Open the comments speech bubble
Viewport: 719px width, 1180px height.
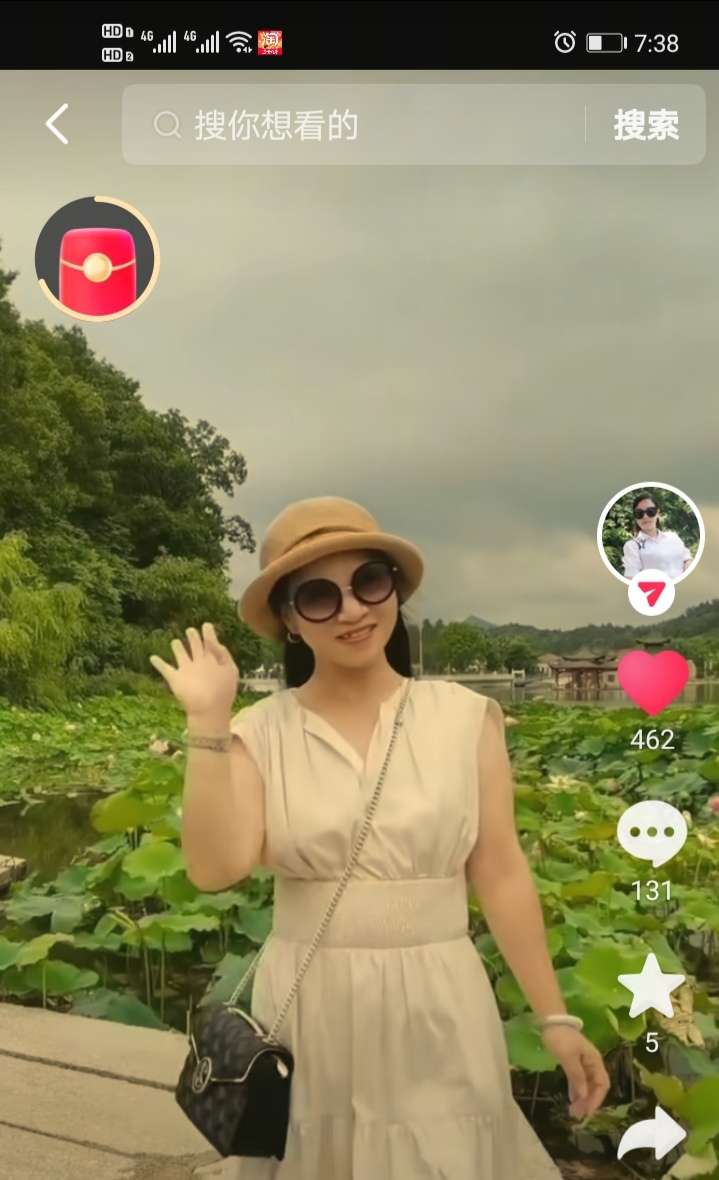click(x=652, y=834)
